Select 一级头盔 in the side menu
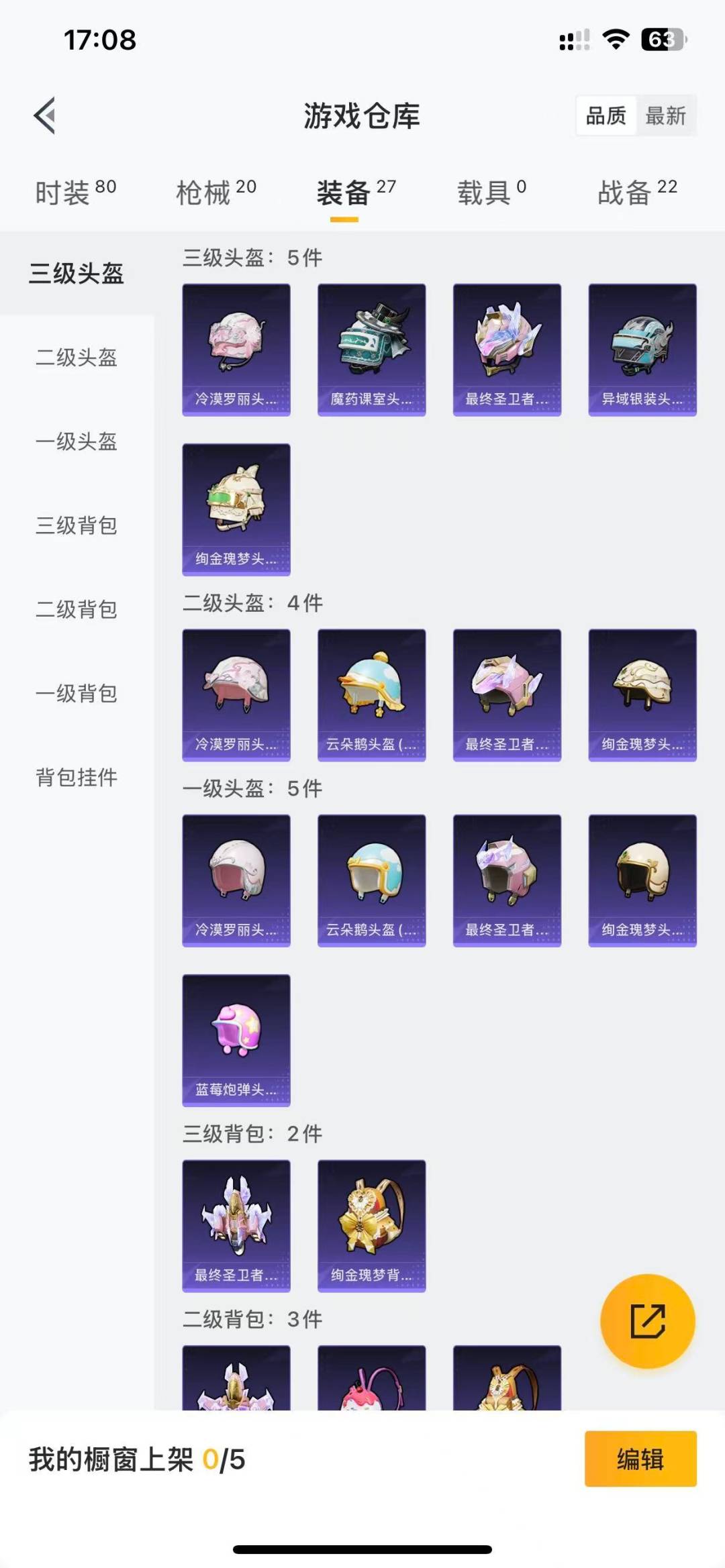 [x=77, y=441]
